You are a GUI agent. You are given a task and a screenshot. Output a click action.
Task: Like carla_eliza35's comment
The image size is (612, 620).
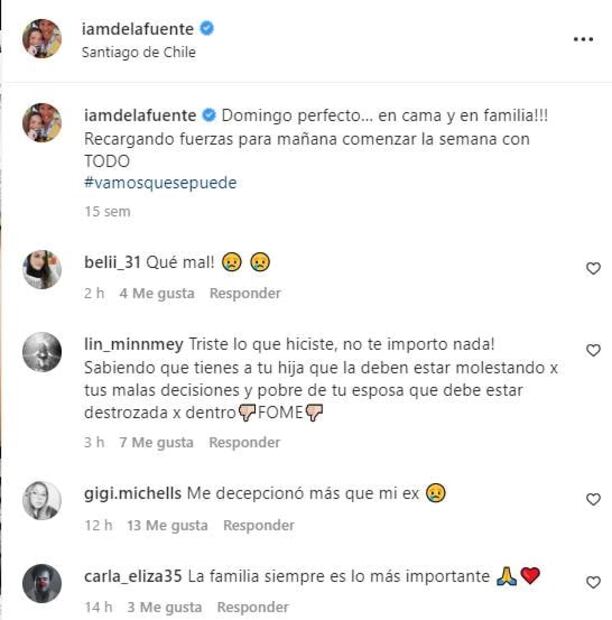click(593, 582)
